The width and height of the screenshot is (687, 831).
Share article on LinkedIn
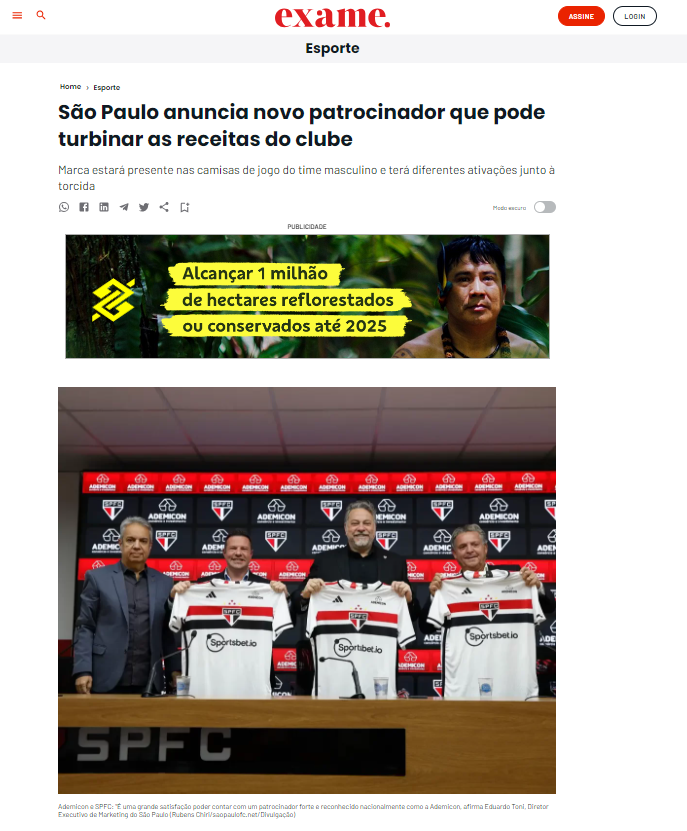click(104, 207)
